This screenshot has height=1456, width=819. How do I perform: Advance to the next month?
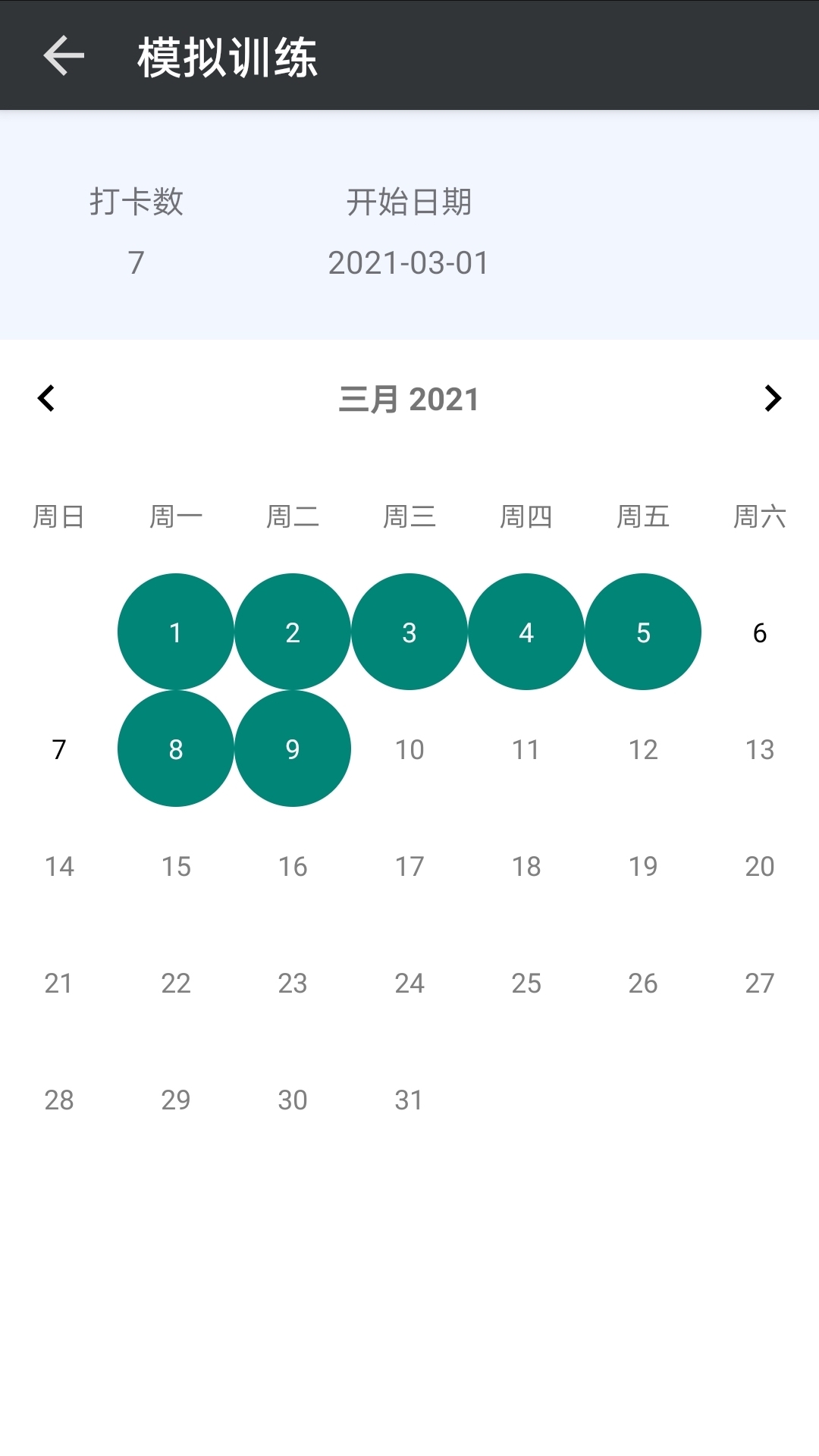[772, 398]
